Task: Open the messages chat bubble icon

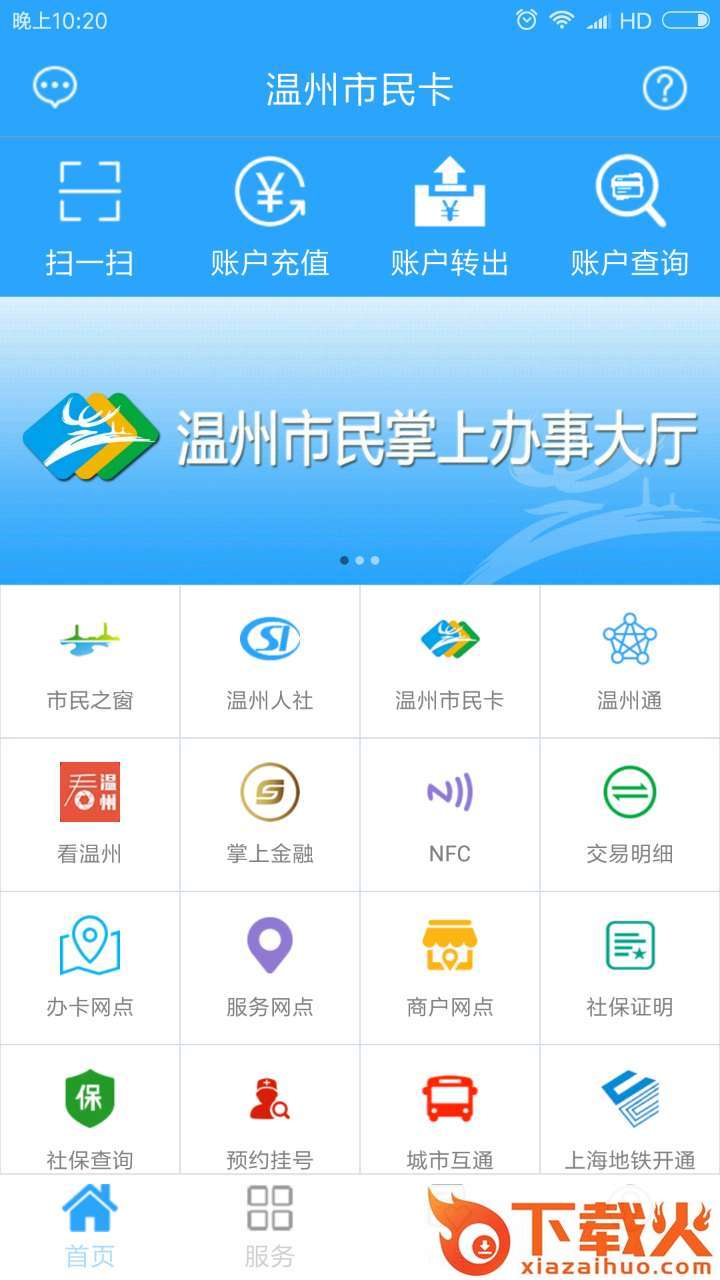Action: [x=55, y=88]
